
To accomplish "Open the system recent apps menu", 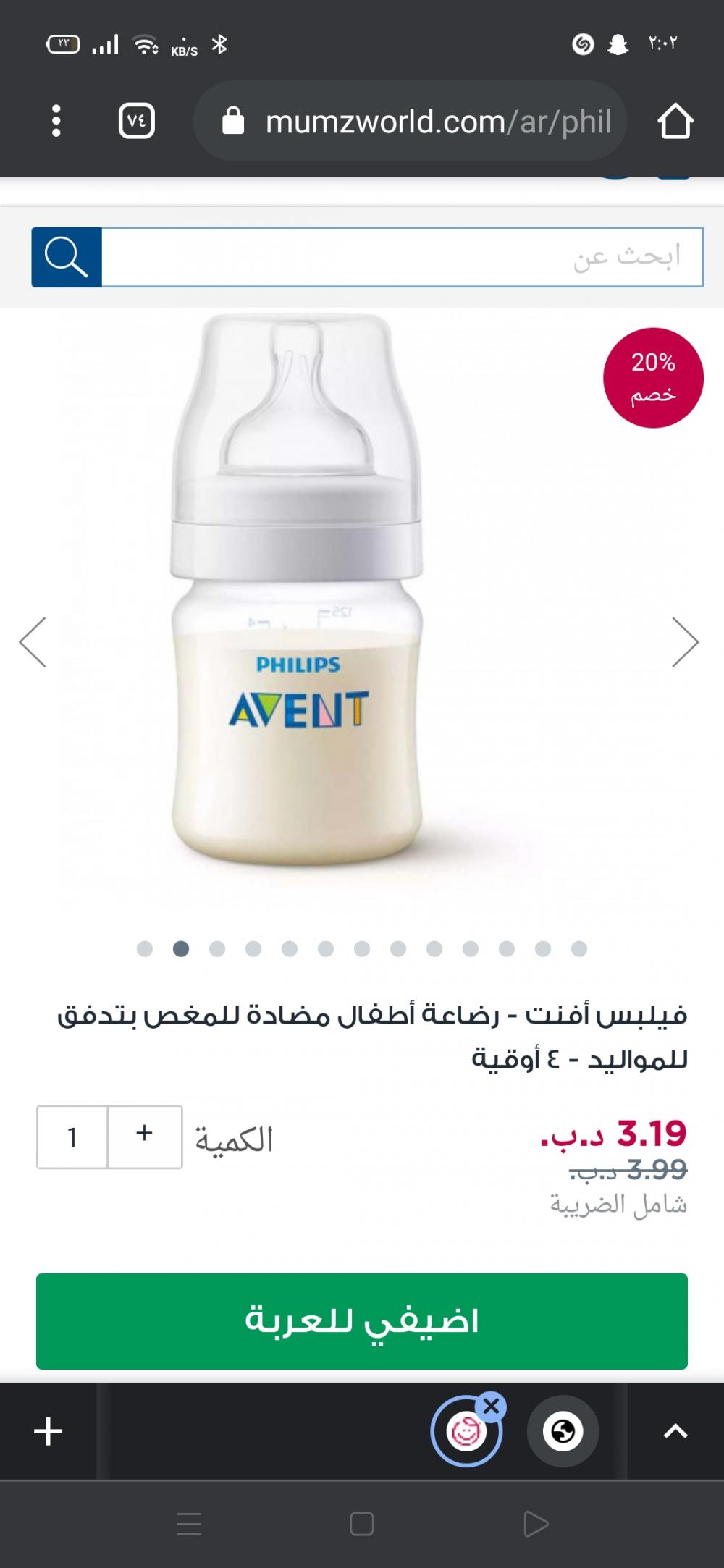I will pyautogui.click(x=189, y=1525).
